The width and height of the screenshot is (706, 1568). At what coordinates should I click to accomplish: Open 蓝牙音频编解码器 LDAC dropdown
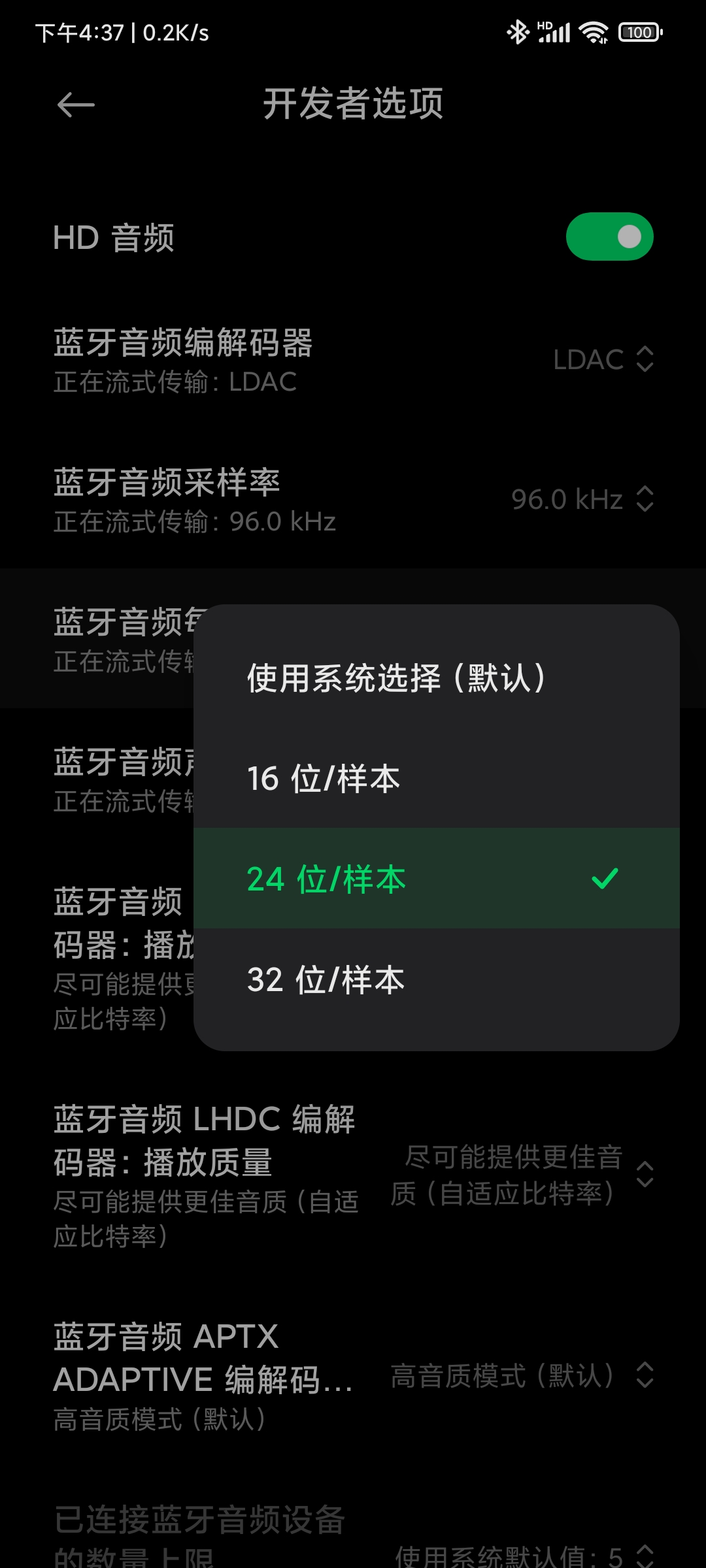click(603, 359)
